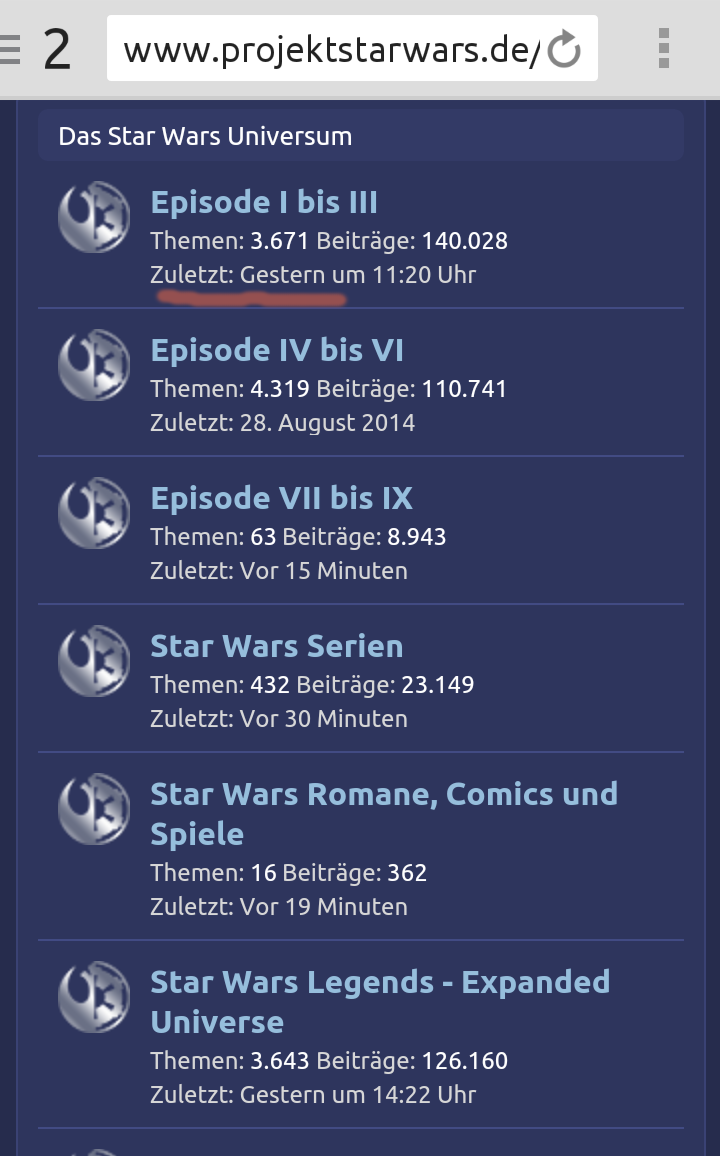This screenshot has height=1156, width=720.
Task: Open the browser overflow menu
Action: 663,49
